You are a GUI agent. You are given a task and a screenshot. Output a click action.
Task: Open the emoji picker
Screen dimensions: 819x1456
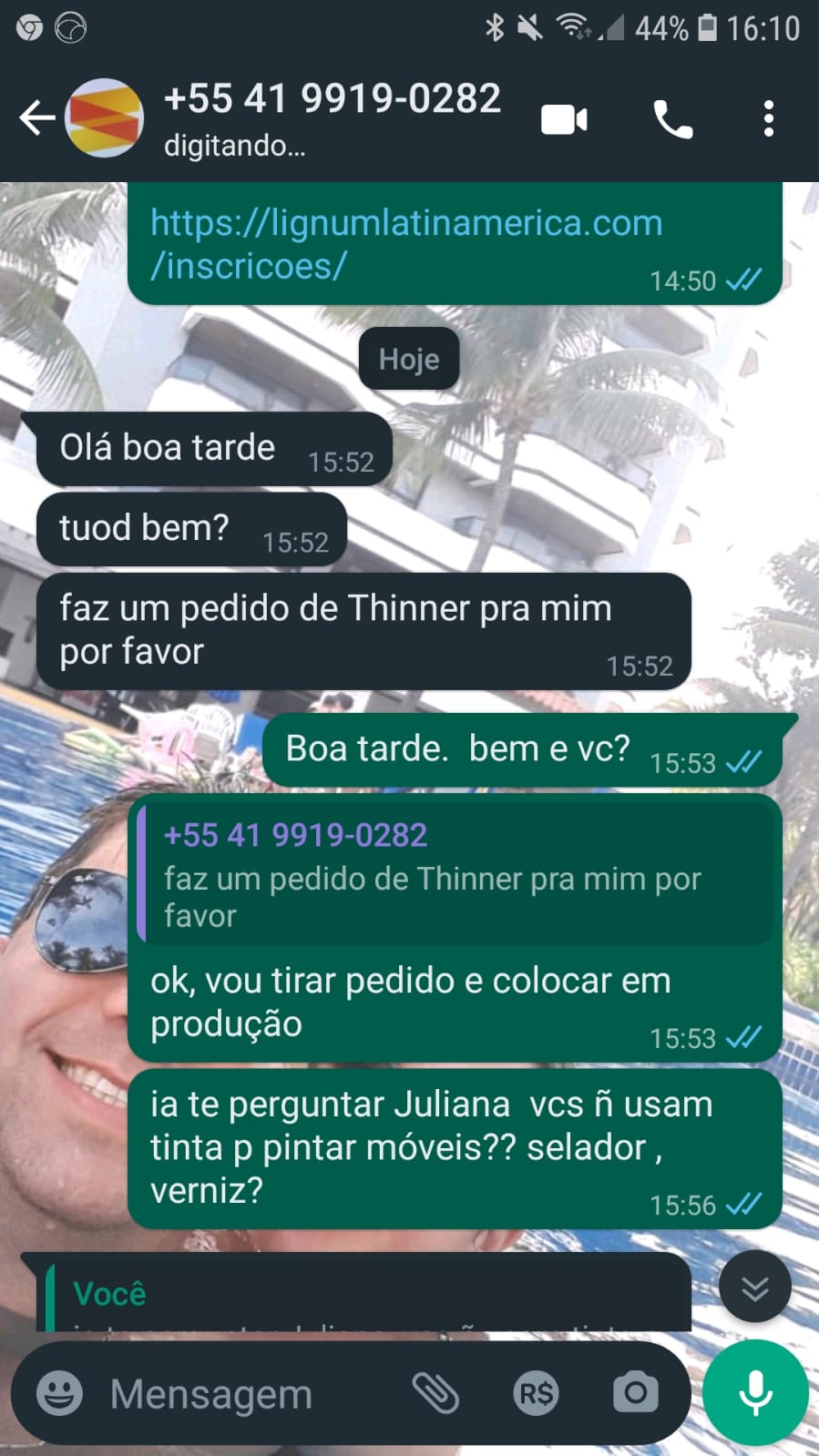click(x=60, y=1392)
